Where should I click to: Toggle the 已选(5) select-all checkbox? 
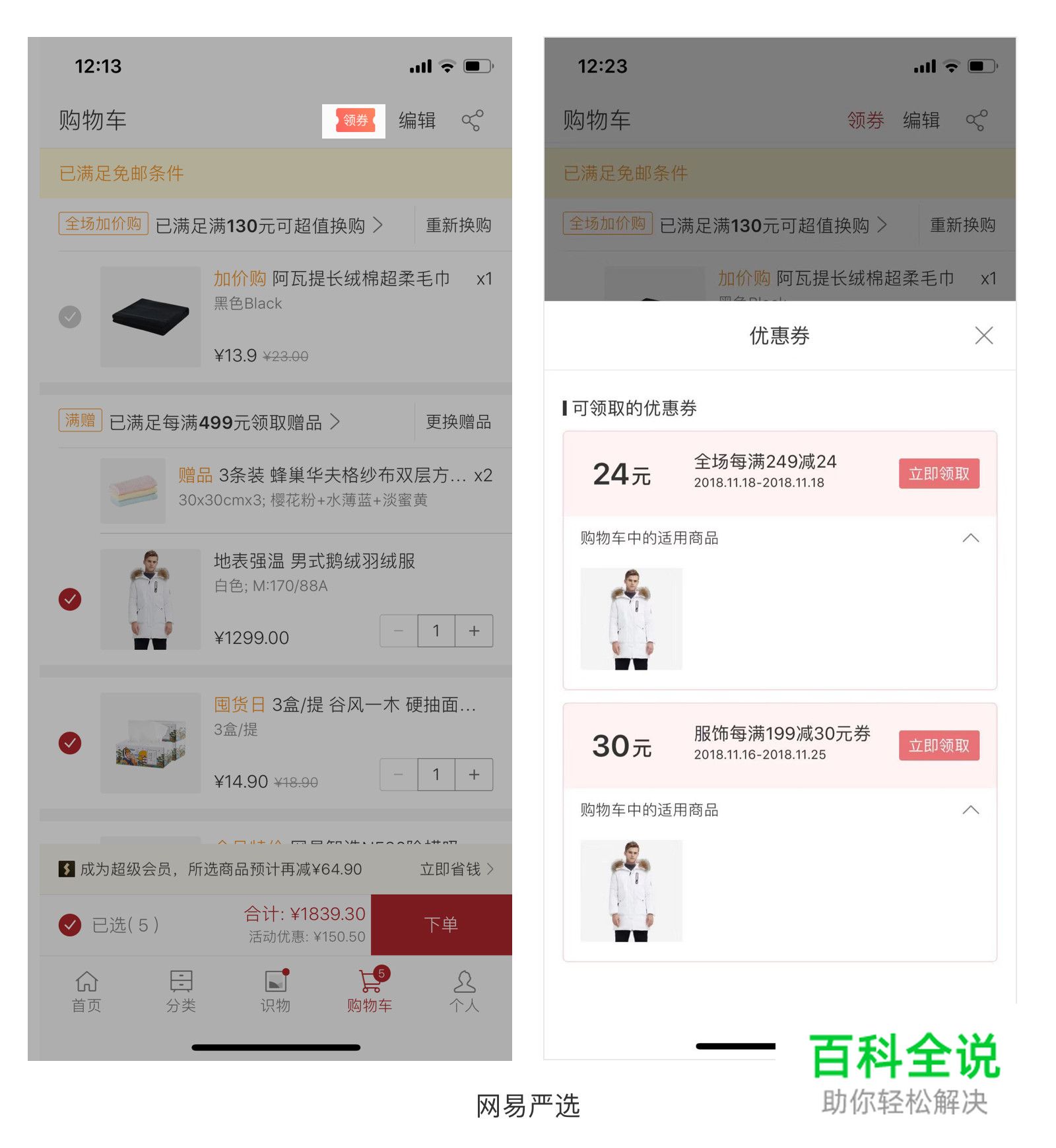pos(69,925)
